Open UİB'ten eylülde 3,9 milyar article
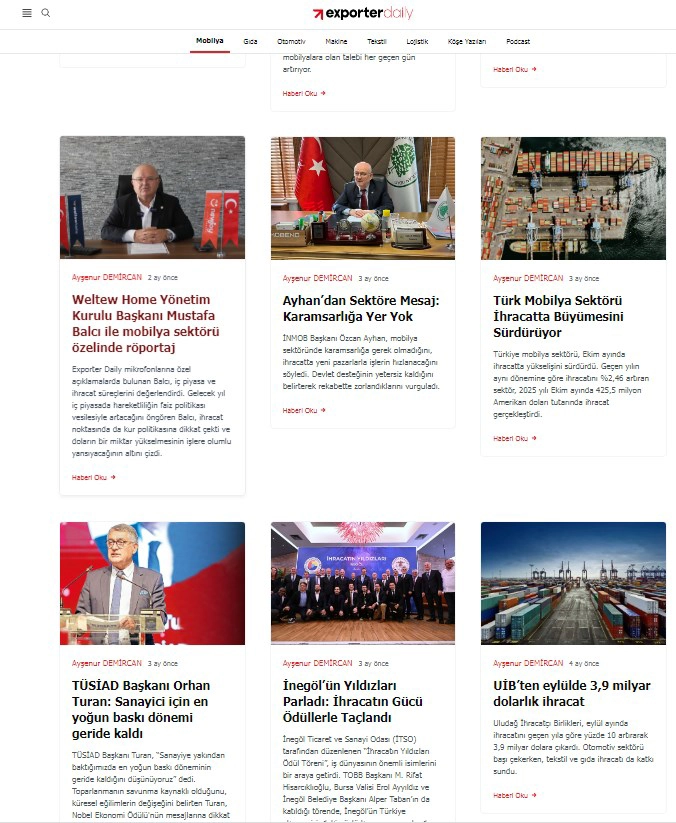The image size is (676, 823). tap(571, 693)
